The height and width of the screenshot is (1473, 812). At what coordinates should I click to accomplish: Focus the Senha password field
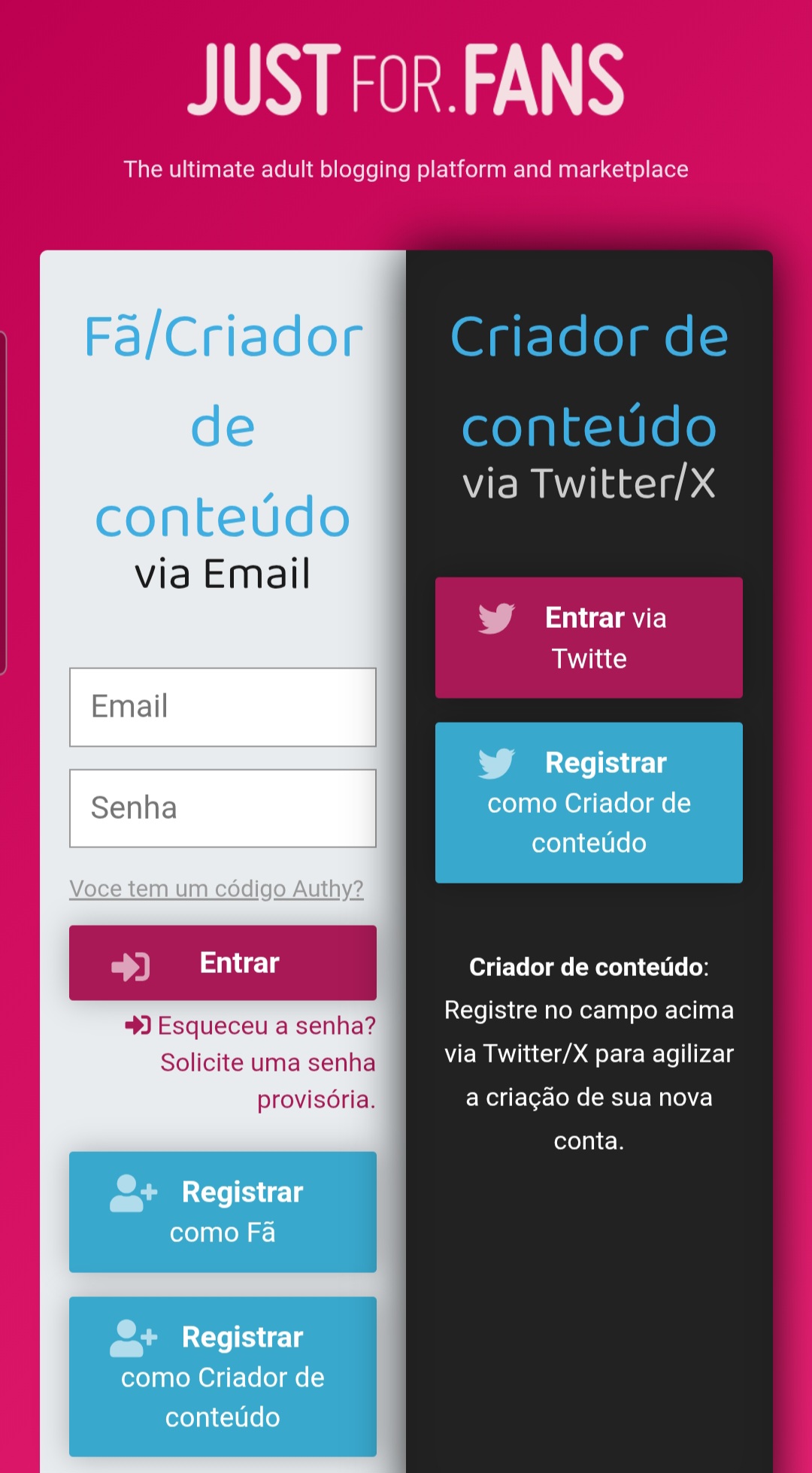coord(223,808)
